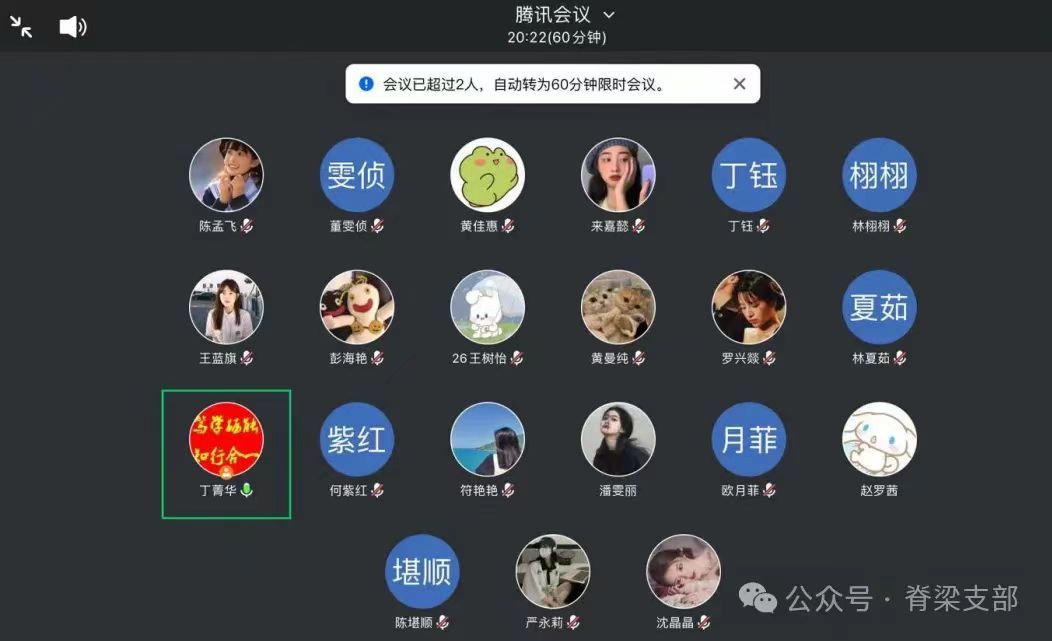Tap 彭海艳's avatar
The width and height of the screenshot is (1052, 641).
tap(357, 307)
